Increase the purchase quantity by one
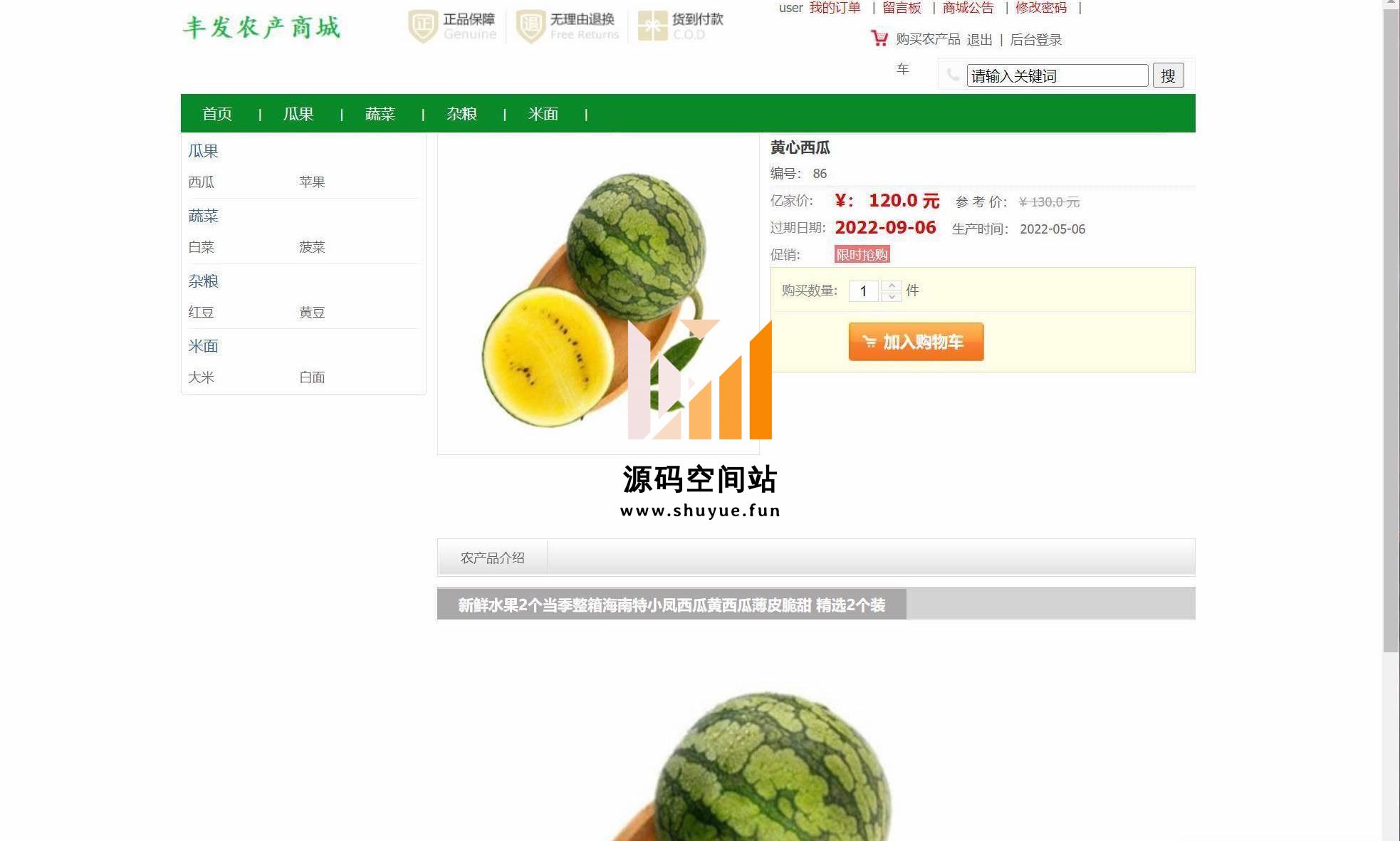1400x841 pixels. click(892, 286)
